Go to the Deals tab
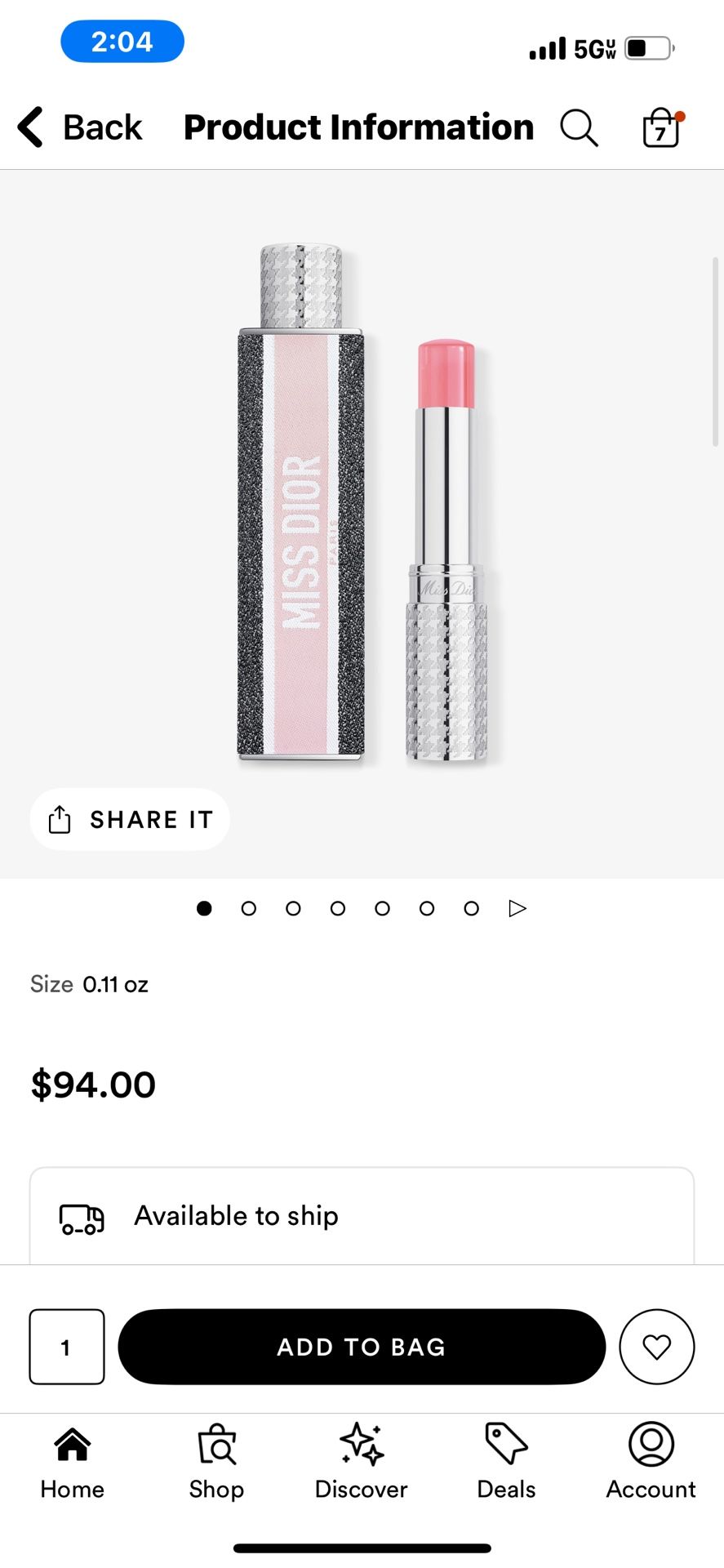This screenshot has width=724, height=1568. (x=506, y=1462)
